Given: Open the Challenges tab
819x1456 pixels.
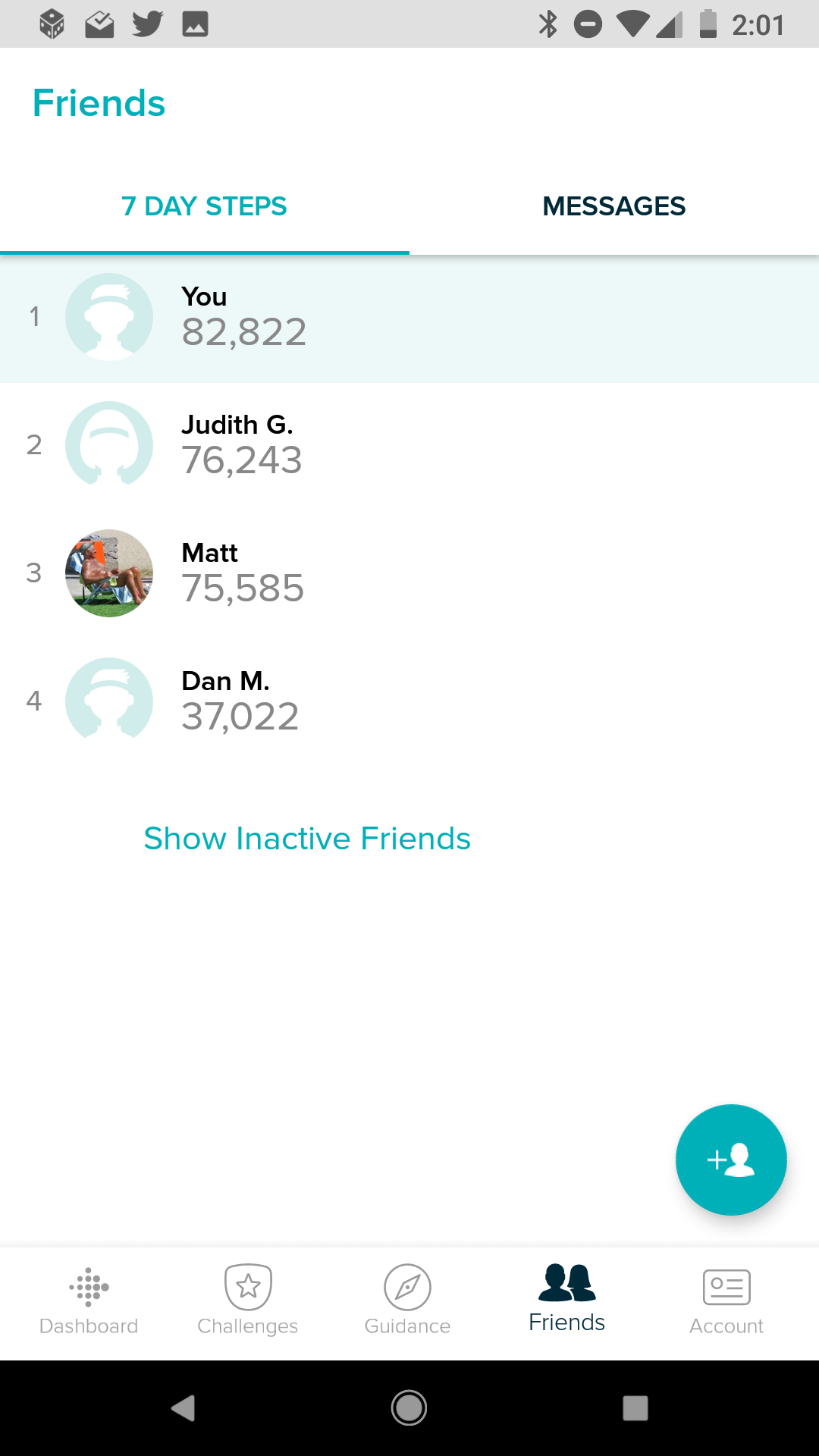Looking at the screenshot, I should [x=248, y=1303].
